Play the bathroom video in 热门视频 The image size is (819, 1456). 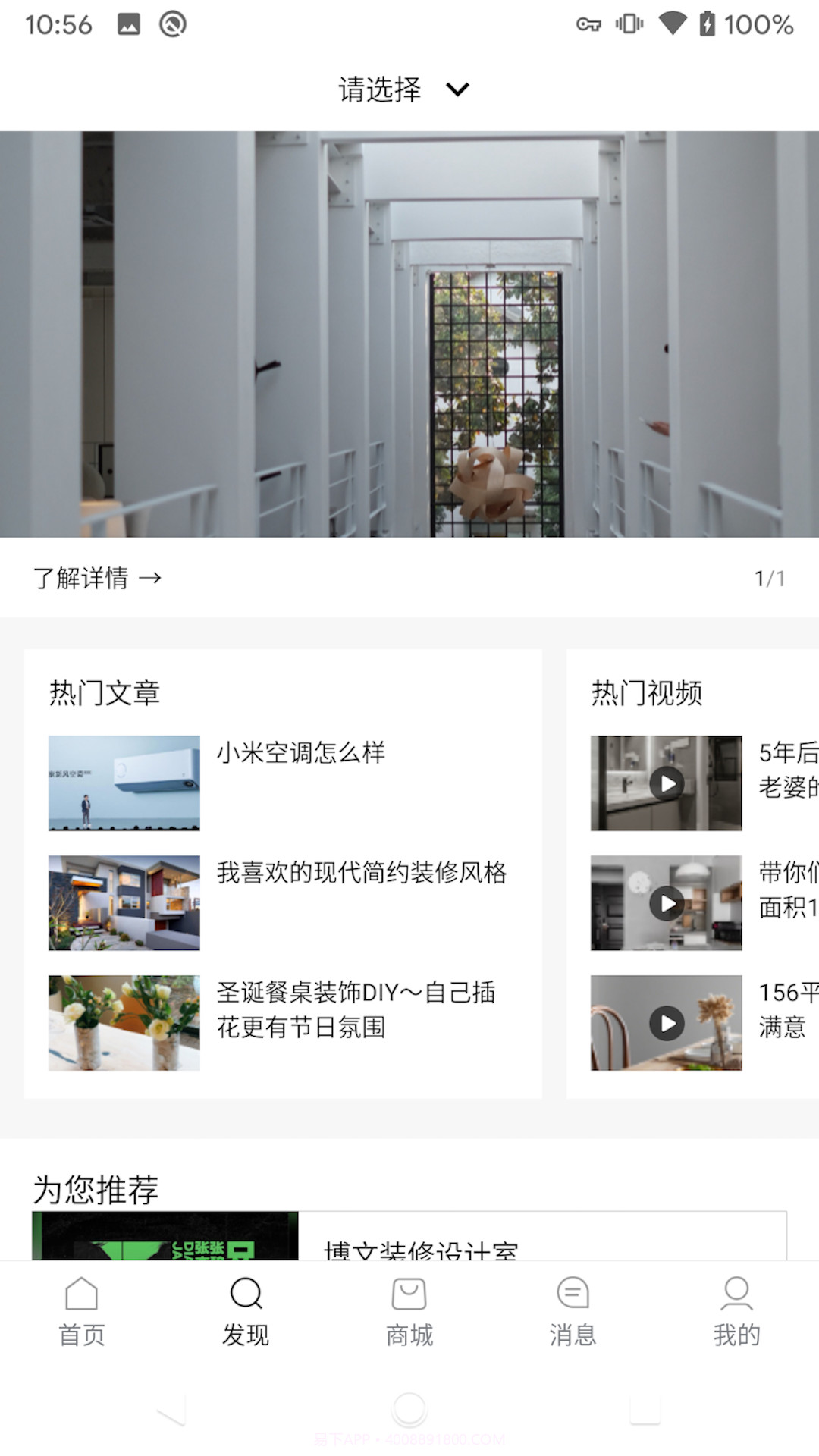point(666,783)
